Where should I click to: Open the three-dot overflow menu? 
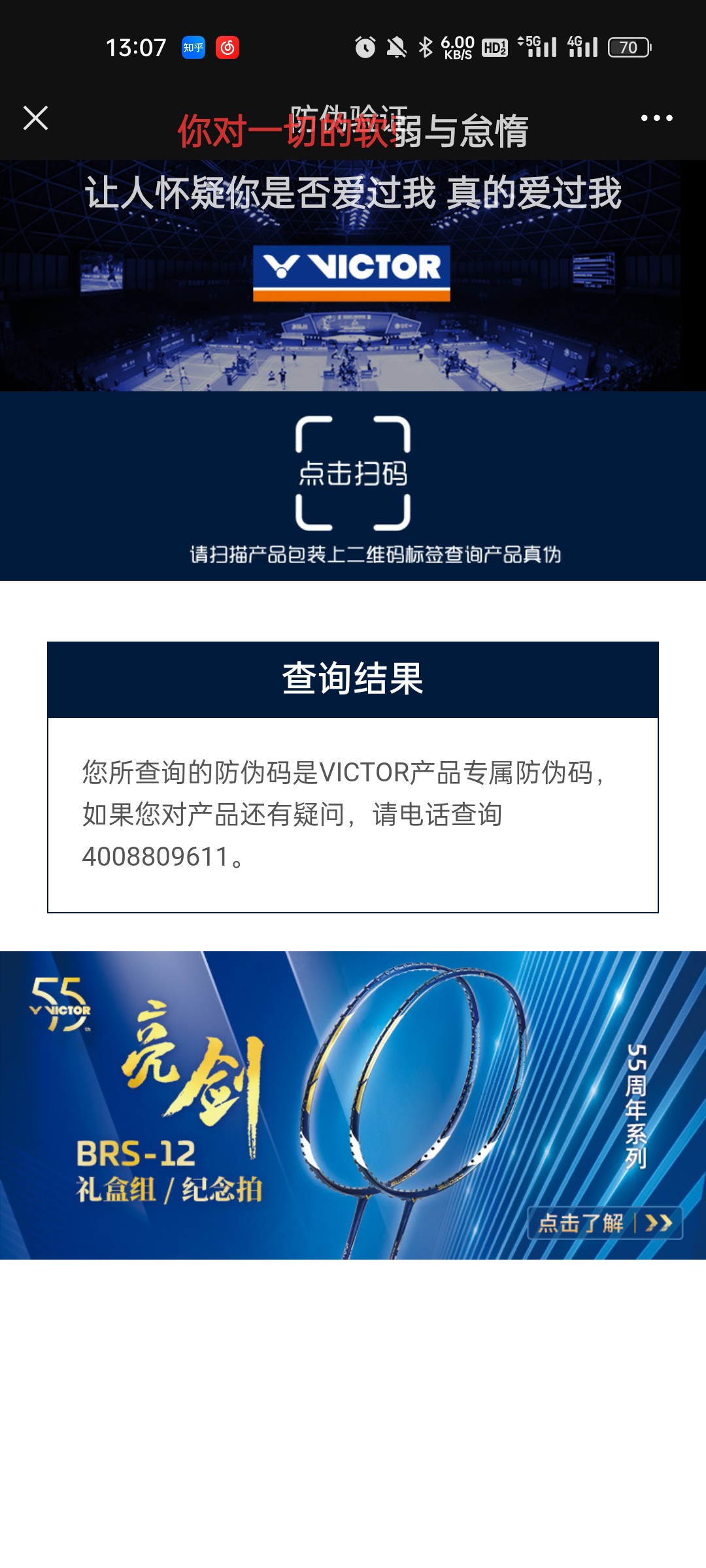click(x=656, y=118)
